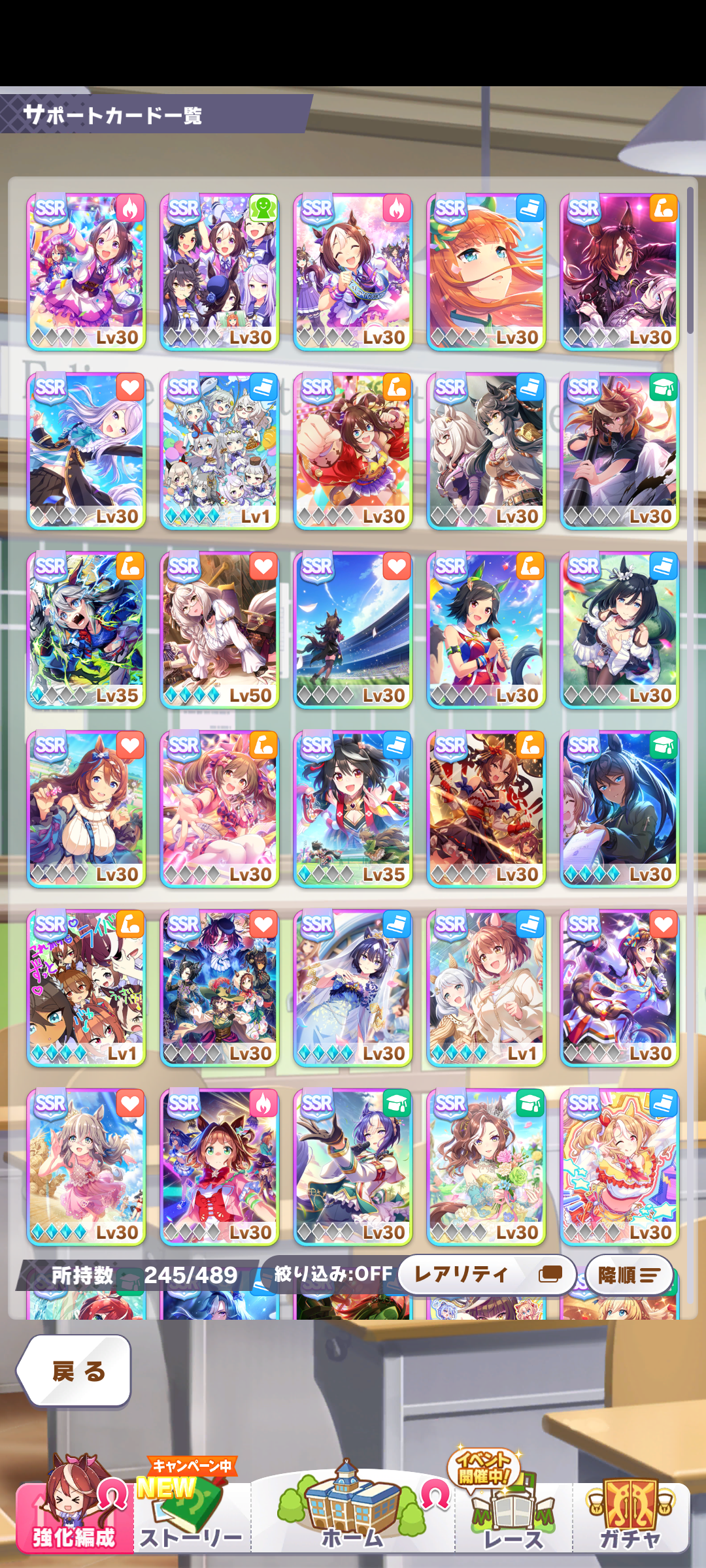The height and width of the screenshot is (1568, 706).
Task: Change sort by レアリティ
Action: [x=486, y=1274]
